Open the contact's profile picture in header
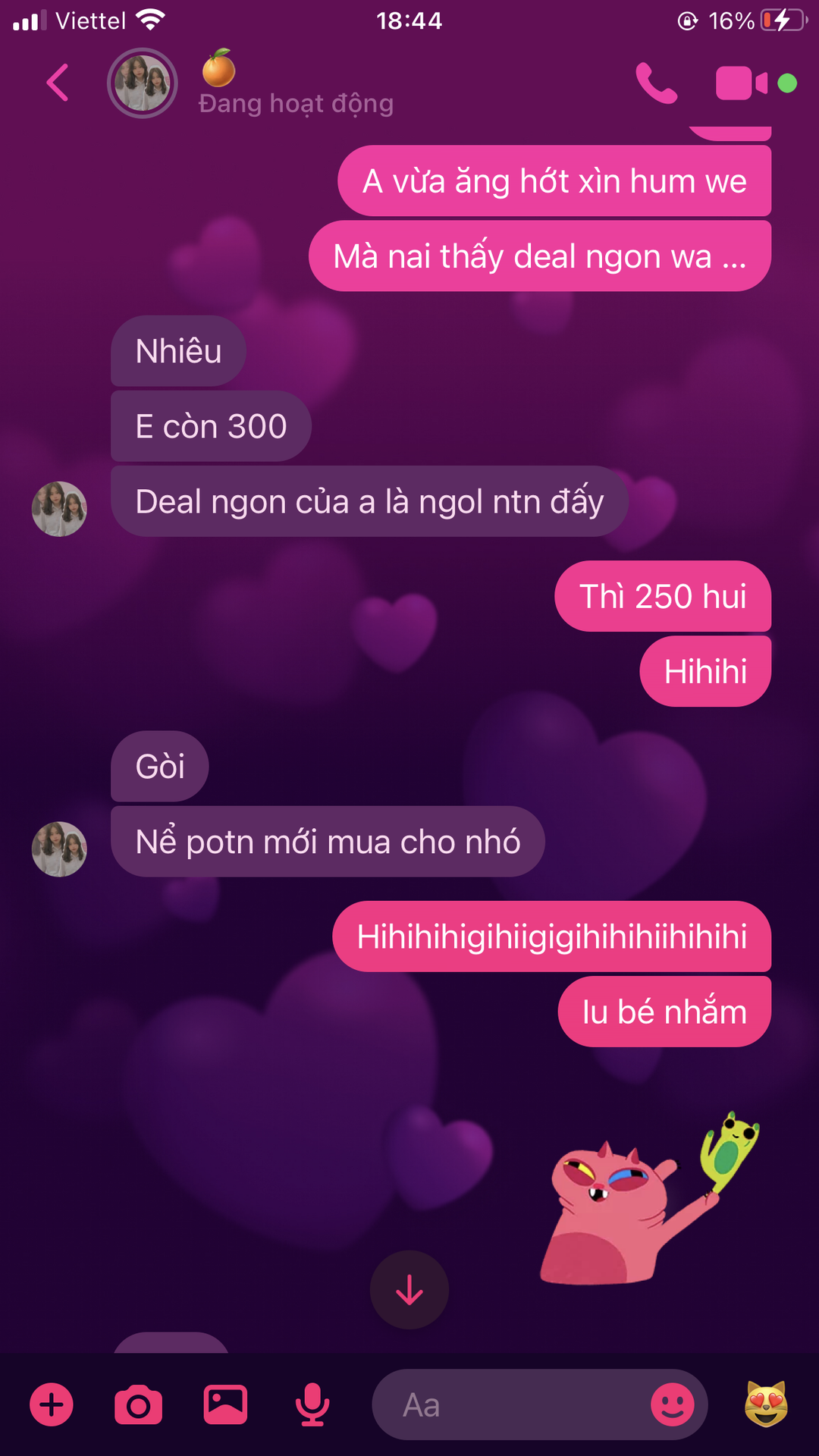Image resolution: width=819 pixels, height=1456 pixels. [x=143, y=83]
